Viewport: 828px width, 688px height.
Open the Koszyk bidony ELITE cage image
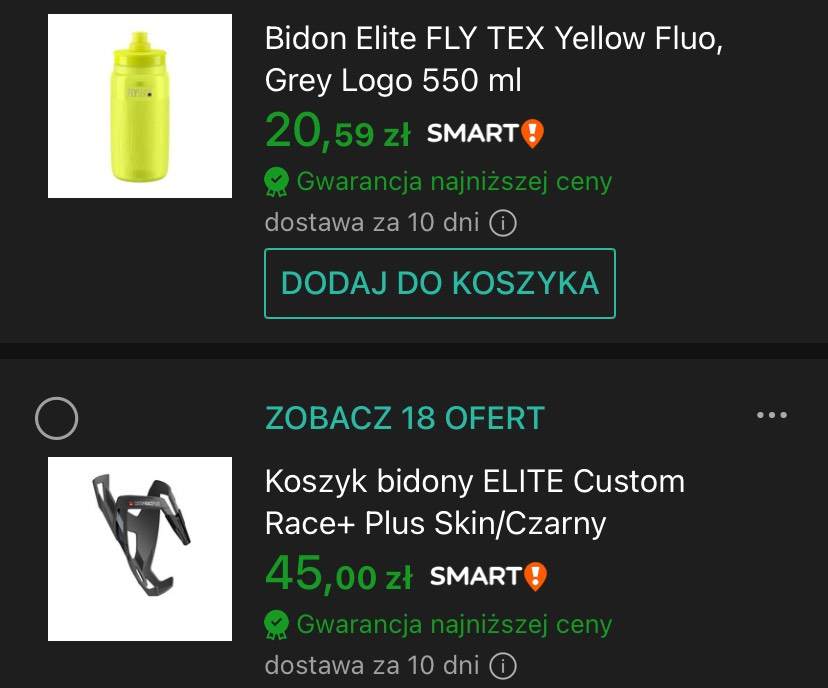pos(140,549)
